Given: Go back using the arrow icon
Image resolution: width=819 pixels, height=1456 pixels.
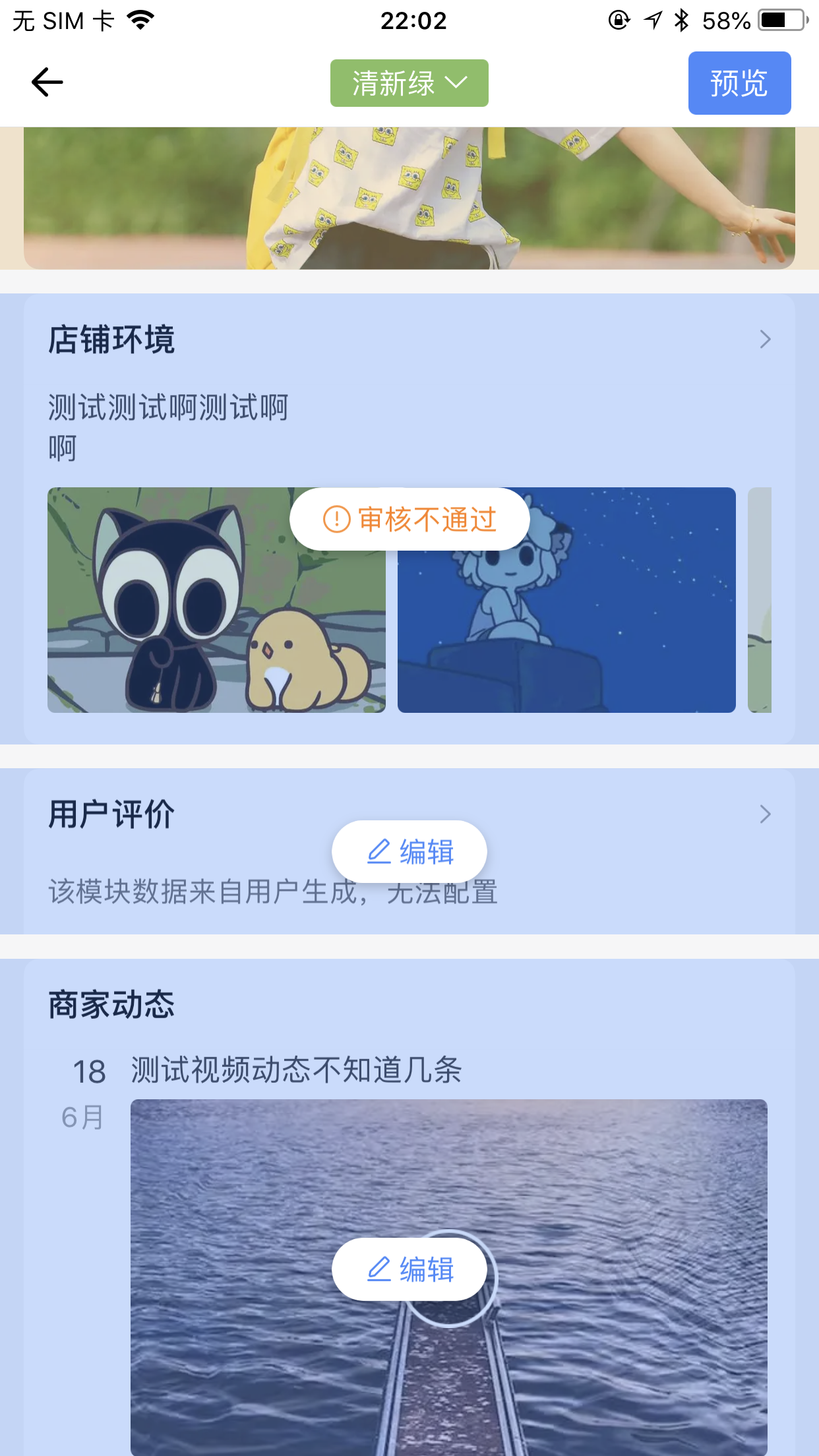Looking at the screenshot, I should 47,83.
